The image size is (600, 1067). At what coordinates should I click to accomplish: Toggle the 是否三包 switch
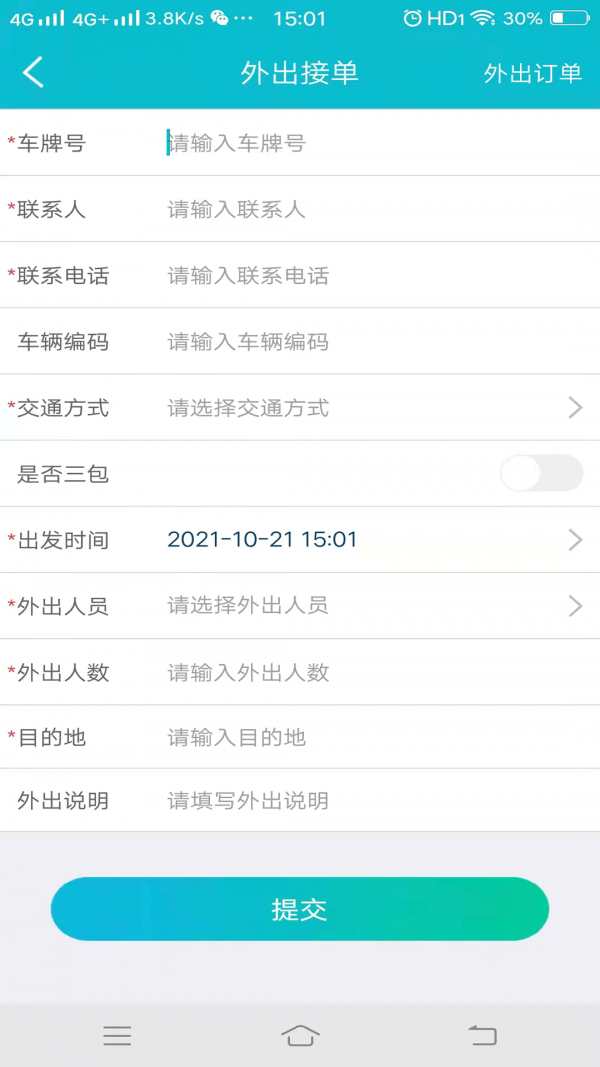pos(541,473)
